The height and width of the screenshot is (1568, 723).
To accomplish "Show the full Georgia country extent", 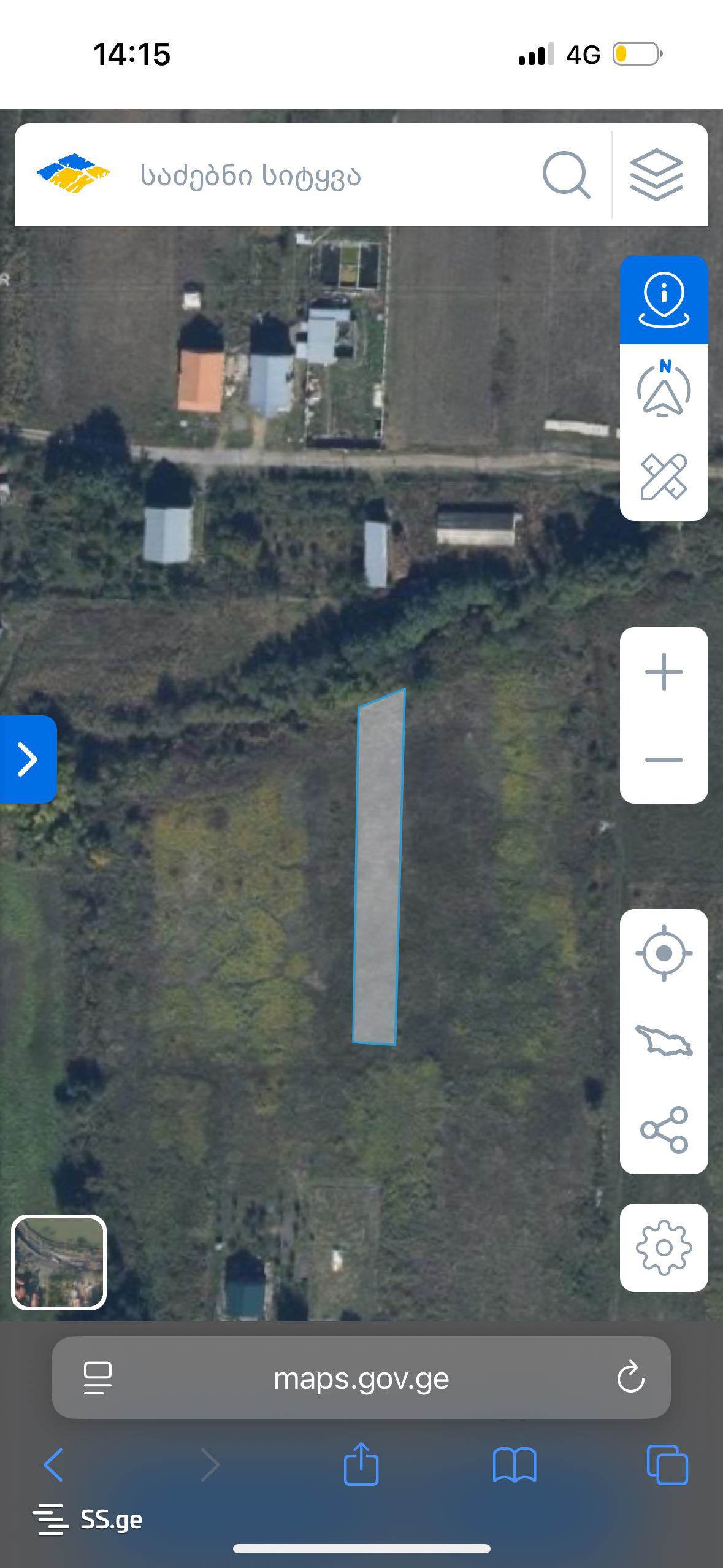I will click(664, 1041).
